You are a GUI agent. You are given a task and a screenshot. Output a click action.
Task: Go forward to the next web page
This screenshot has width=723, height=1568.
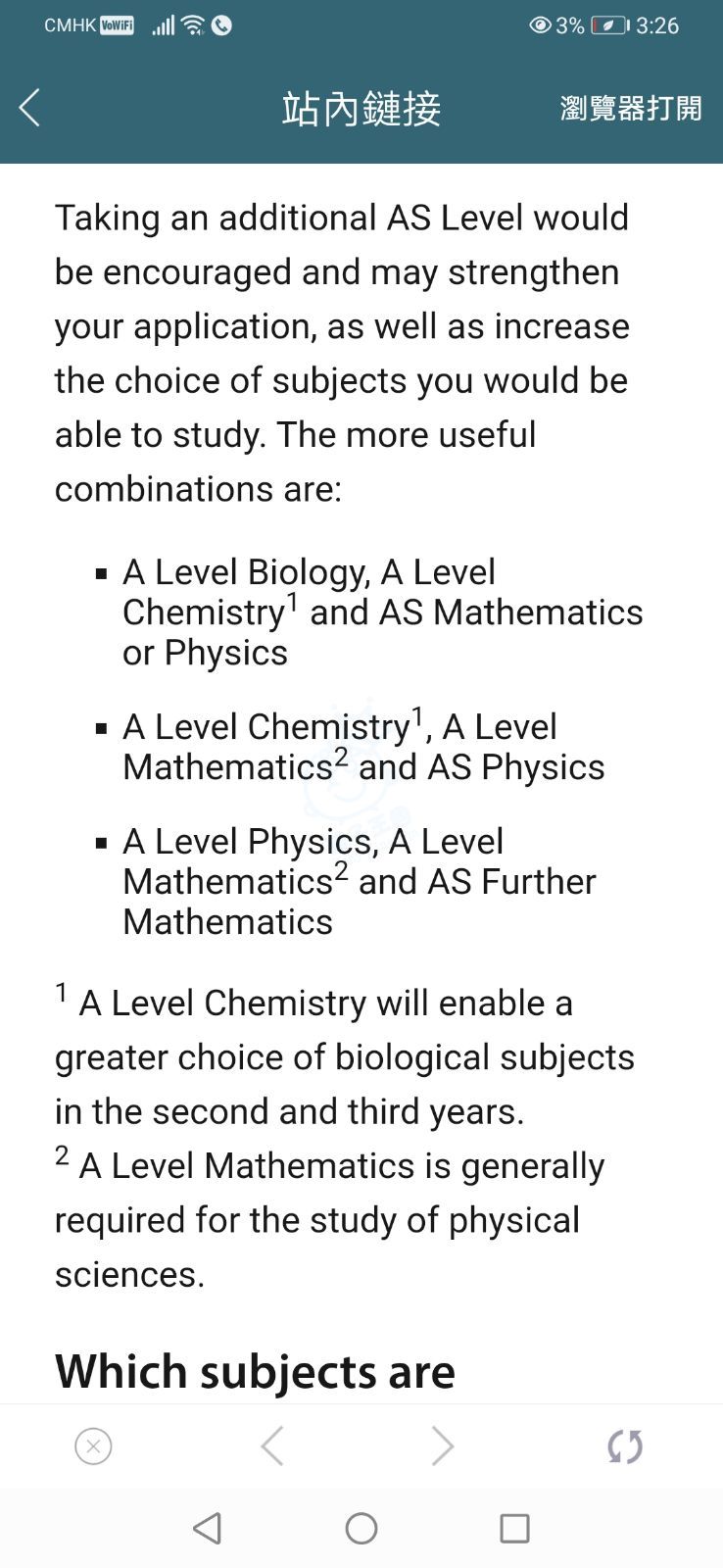click(x=443, y=1446)
